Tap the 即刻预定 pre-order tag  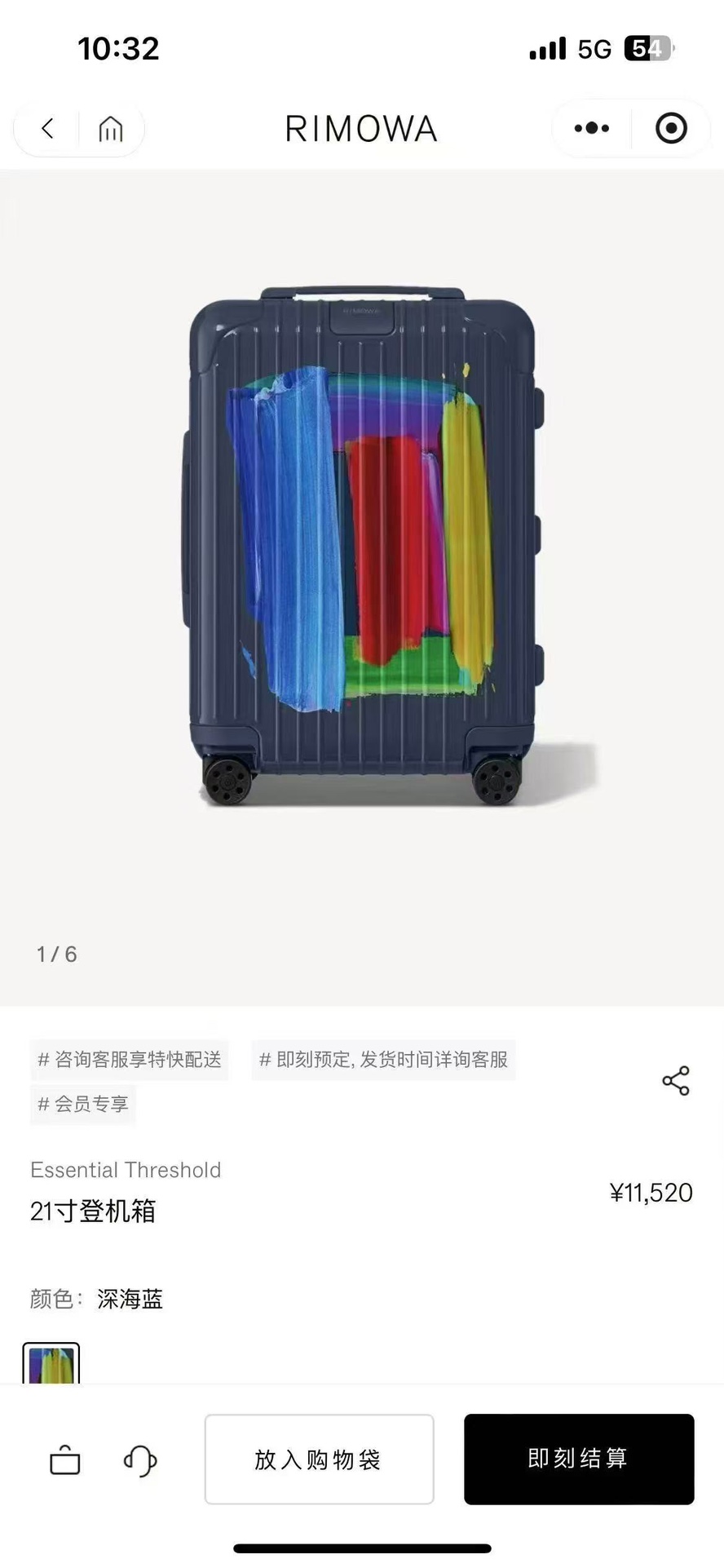(x=383, y=1060)
